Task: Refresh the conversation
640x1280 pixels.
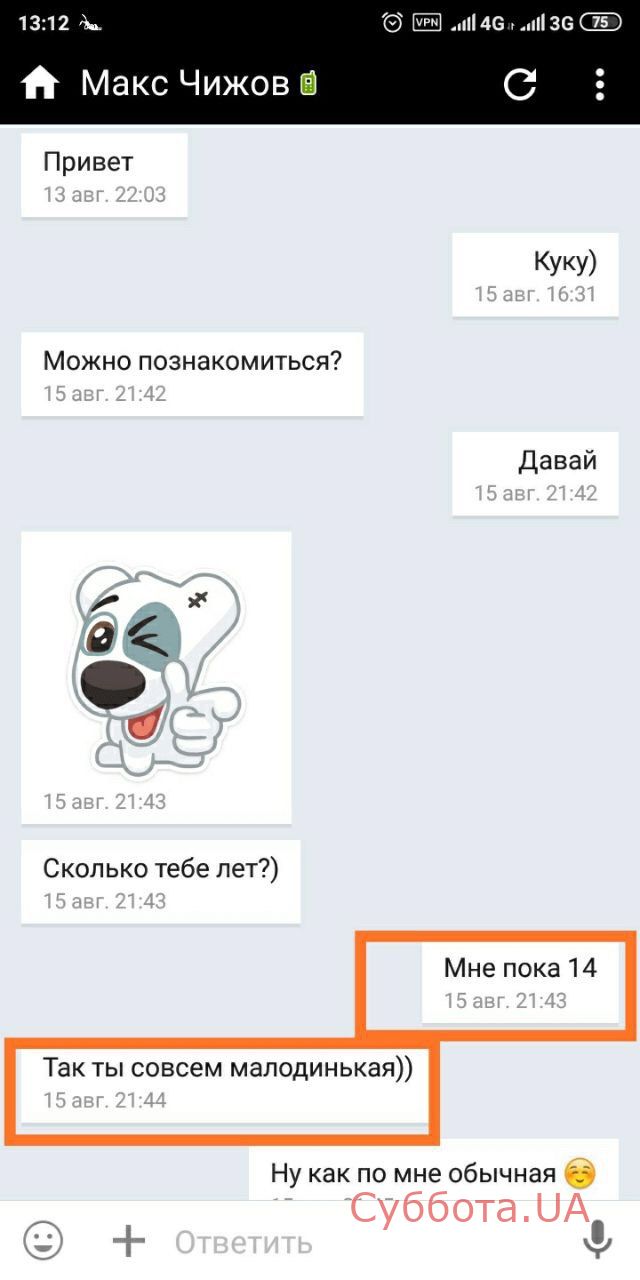Action: 520,84
